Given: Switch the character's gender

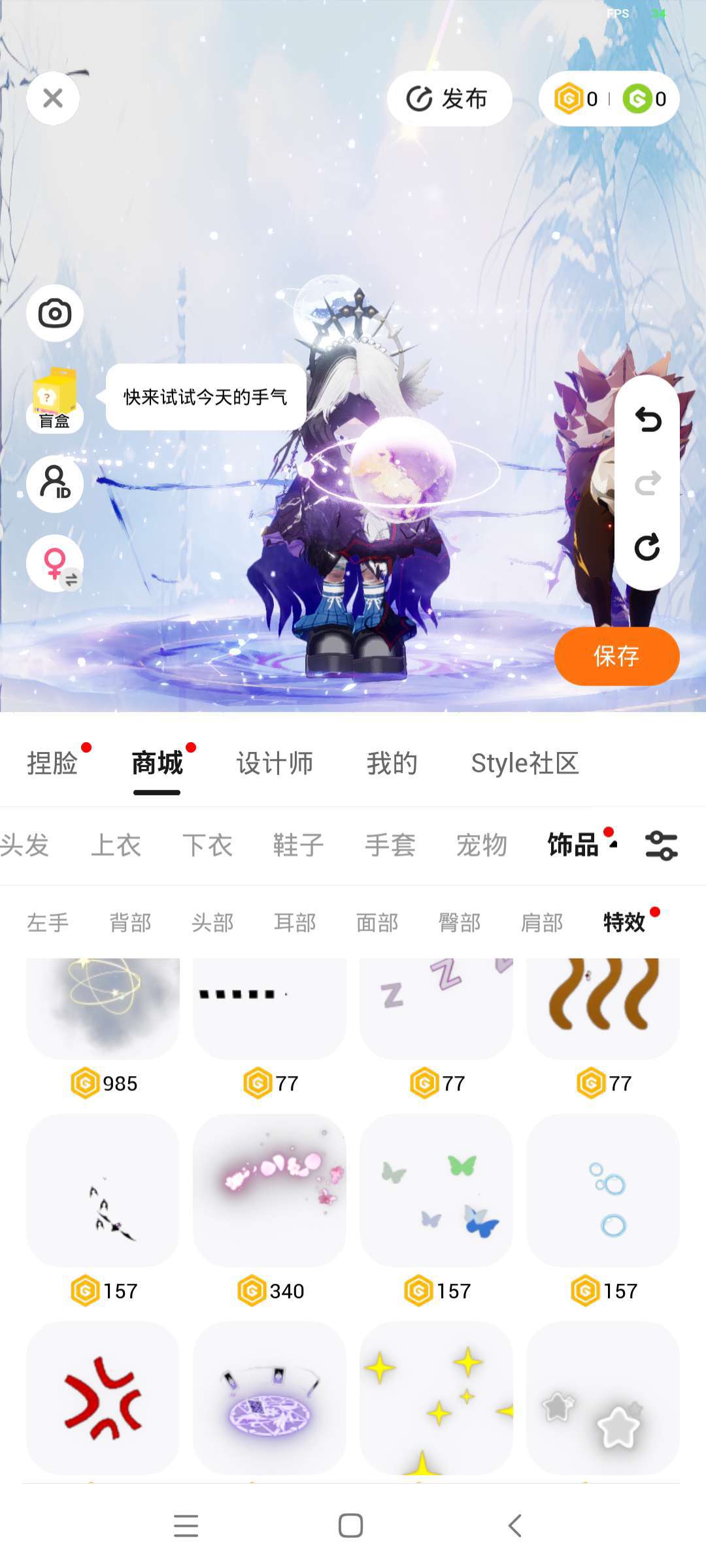Looking at the screenshot, I should [x=55, y=563].
